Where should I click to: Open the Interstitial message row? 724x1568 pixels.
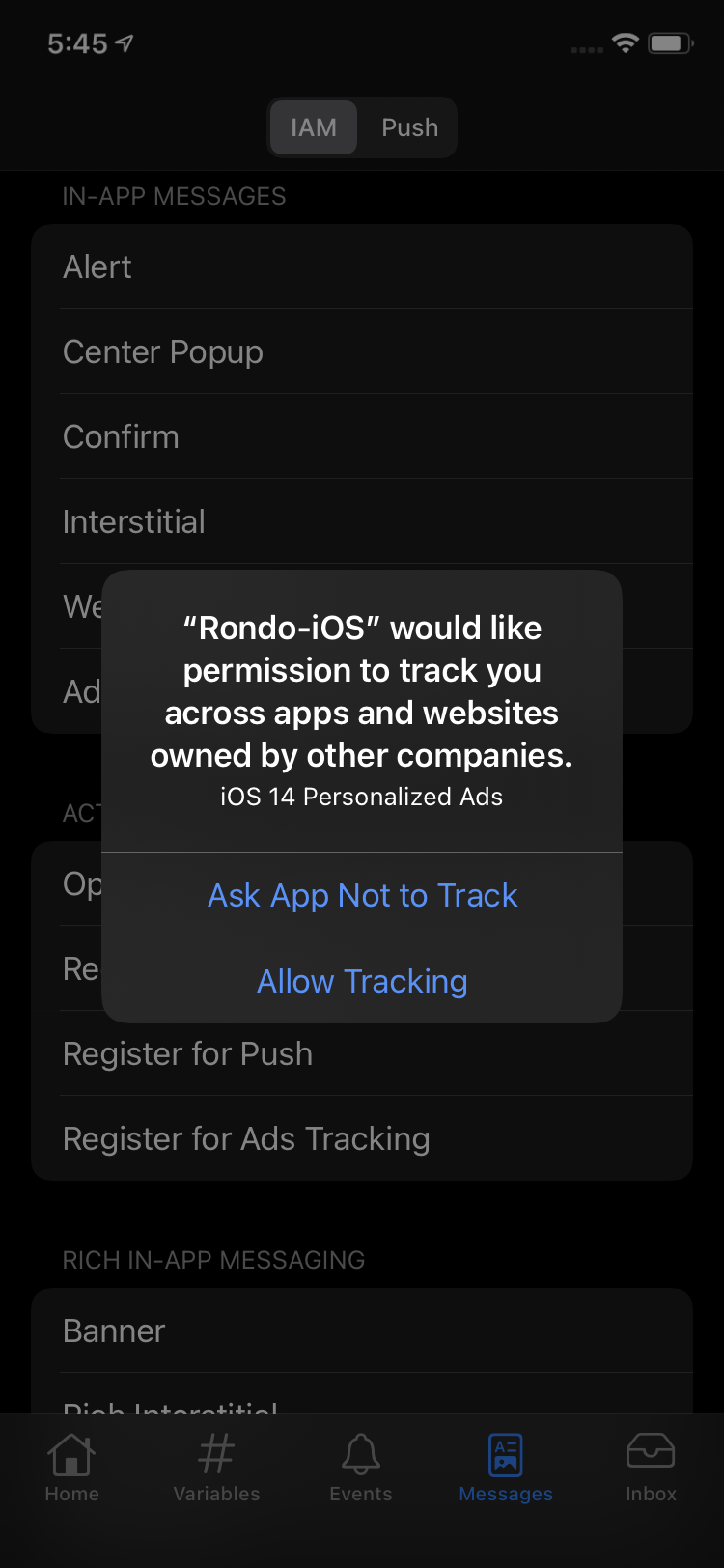(x=362, y=522)
